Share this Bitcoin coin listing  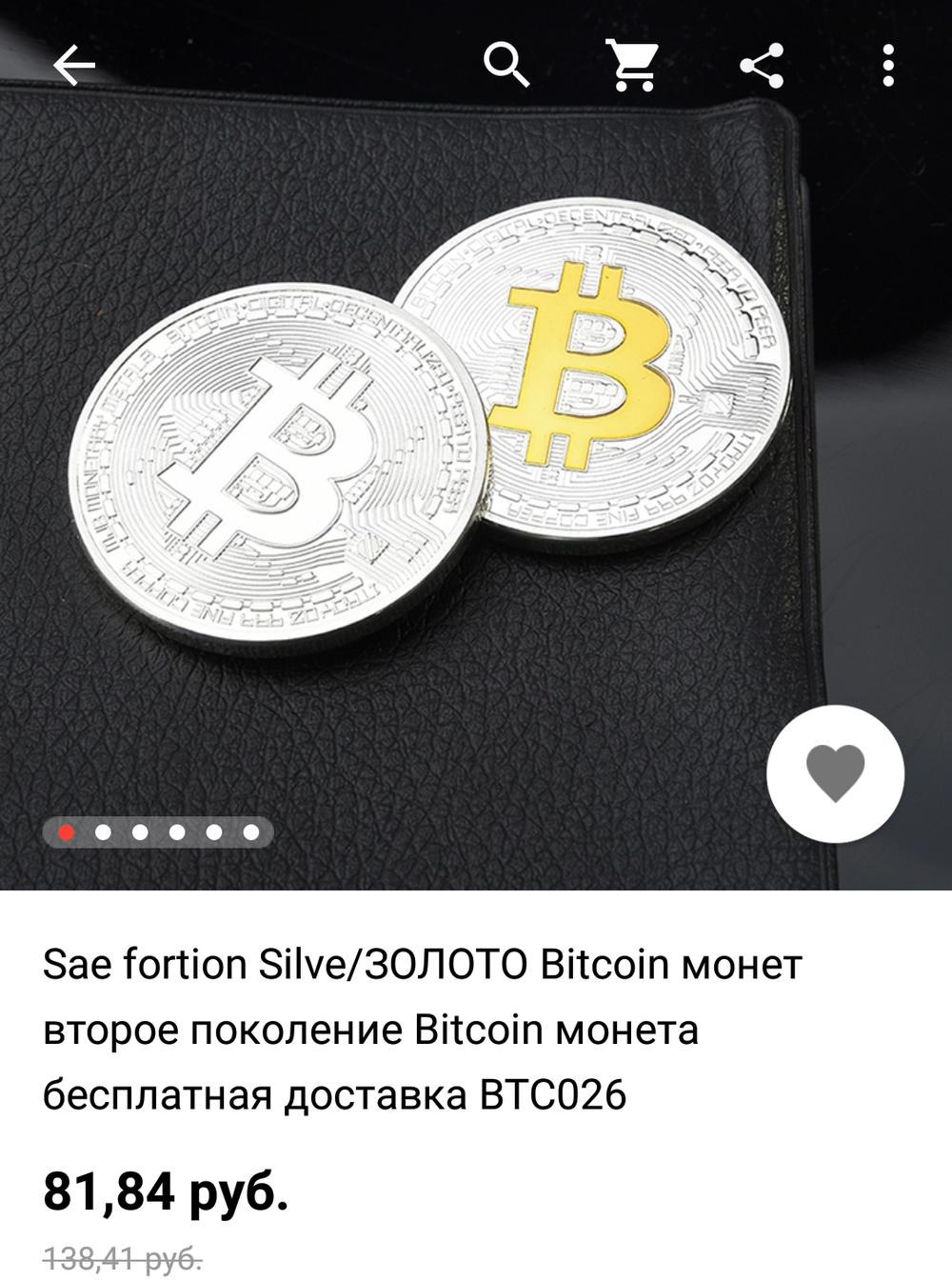point(762,66)
